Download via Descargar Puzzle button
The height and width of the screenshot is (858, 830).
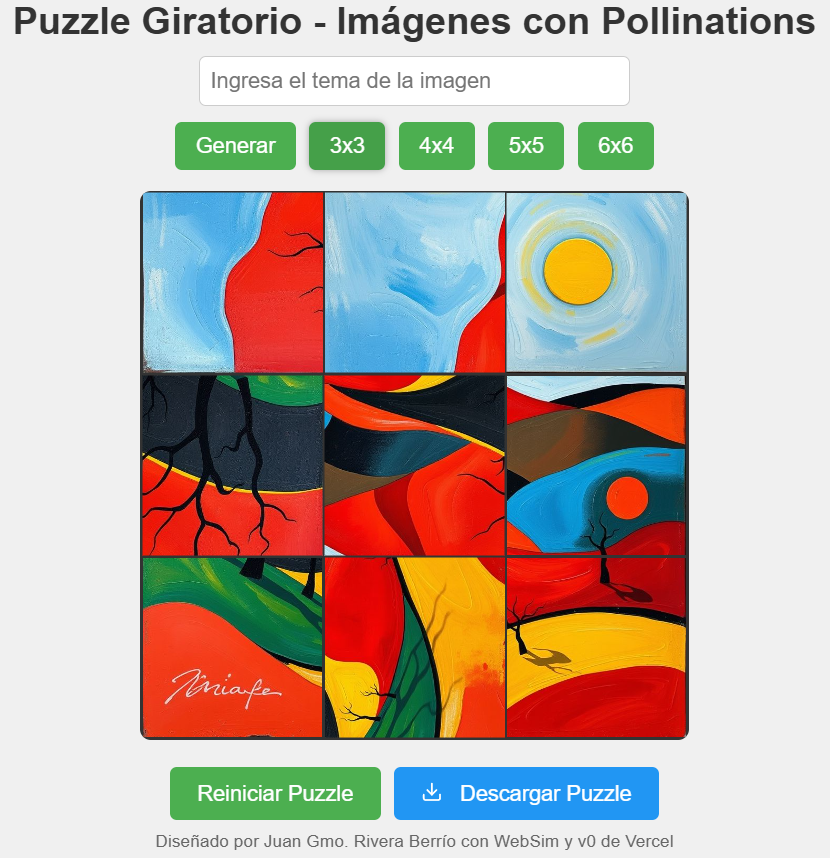pyautogui.click(x=526, y=794)
